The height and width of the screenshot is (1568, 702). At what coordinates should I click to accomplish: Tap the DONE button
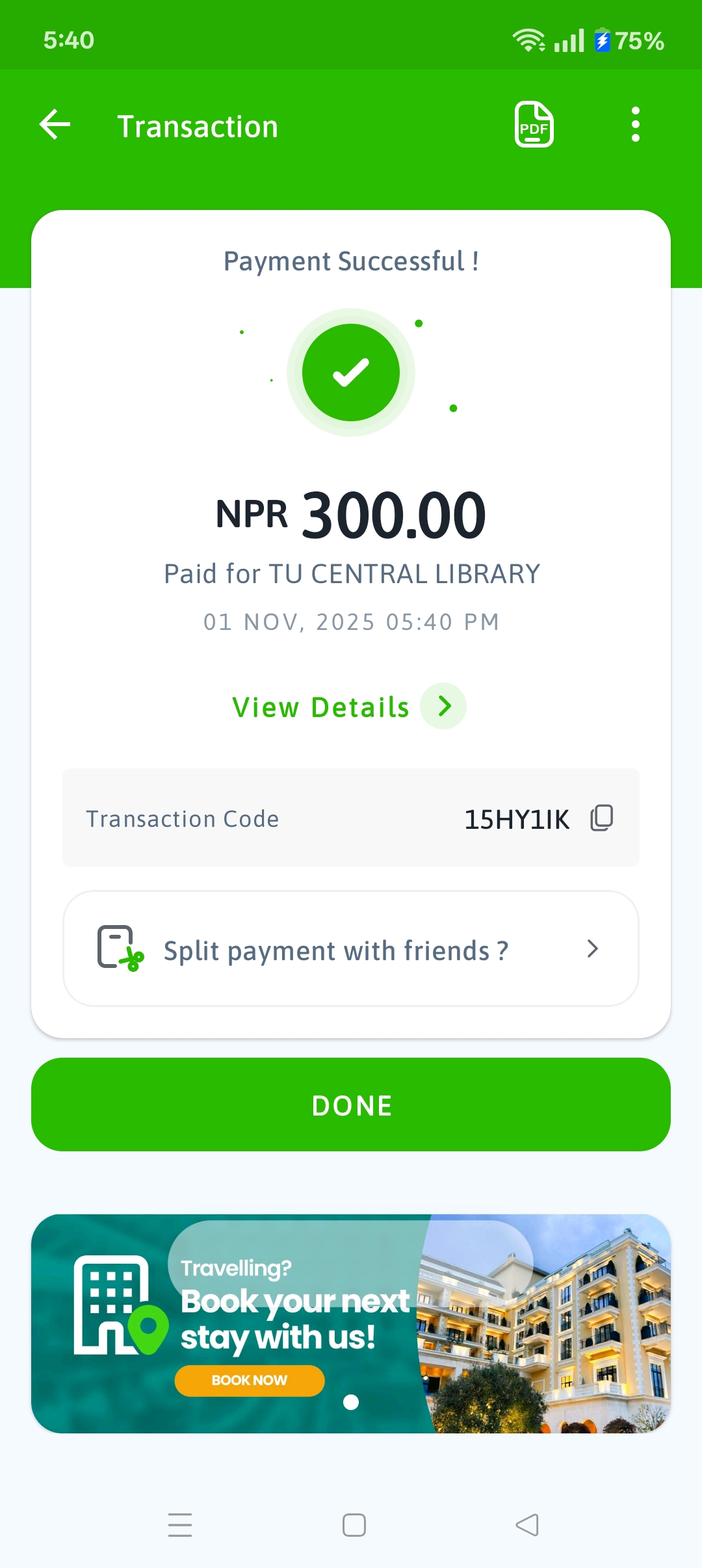351,1105
